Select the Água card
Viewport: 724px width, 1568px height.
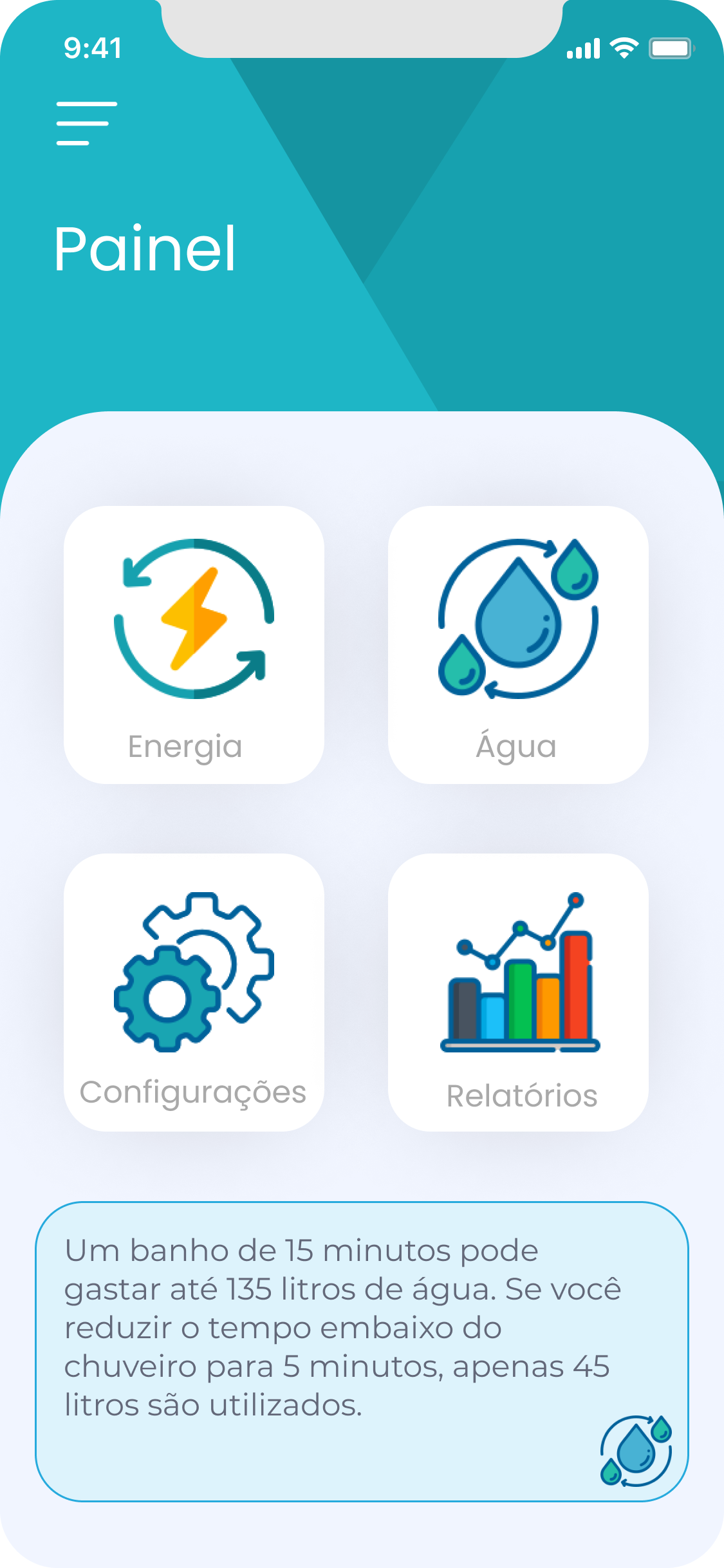[518, 644]
